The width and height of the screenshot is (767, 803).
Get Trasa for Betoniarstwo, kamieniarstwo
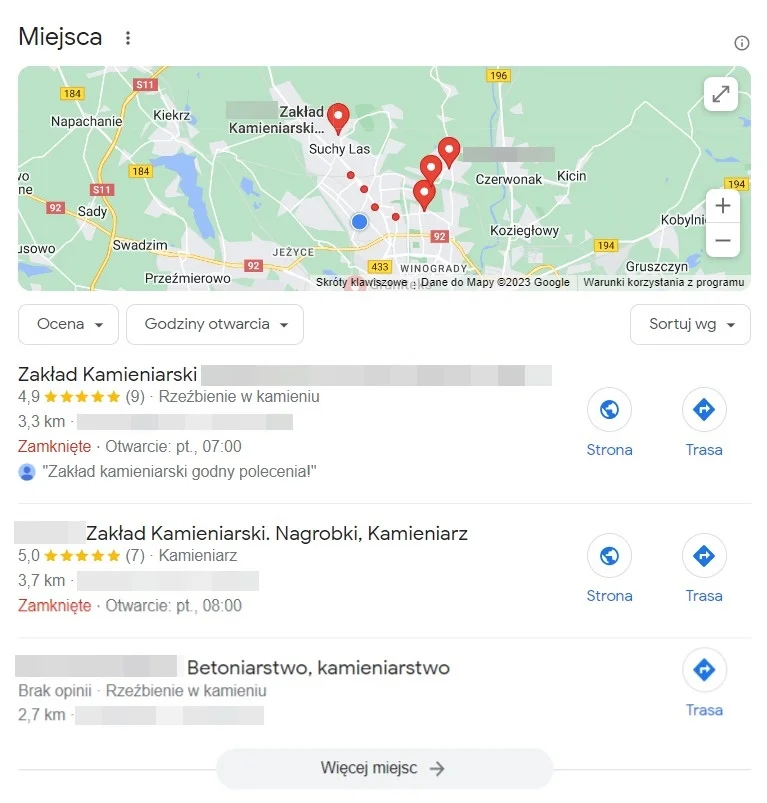704,671
